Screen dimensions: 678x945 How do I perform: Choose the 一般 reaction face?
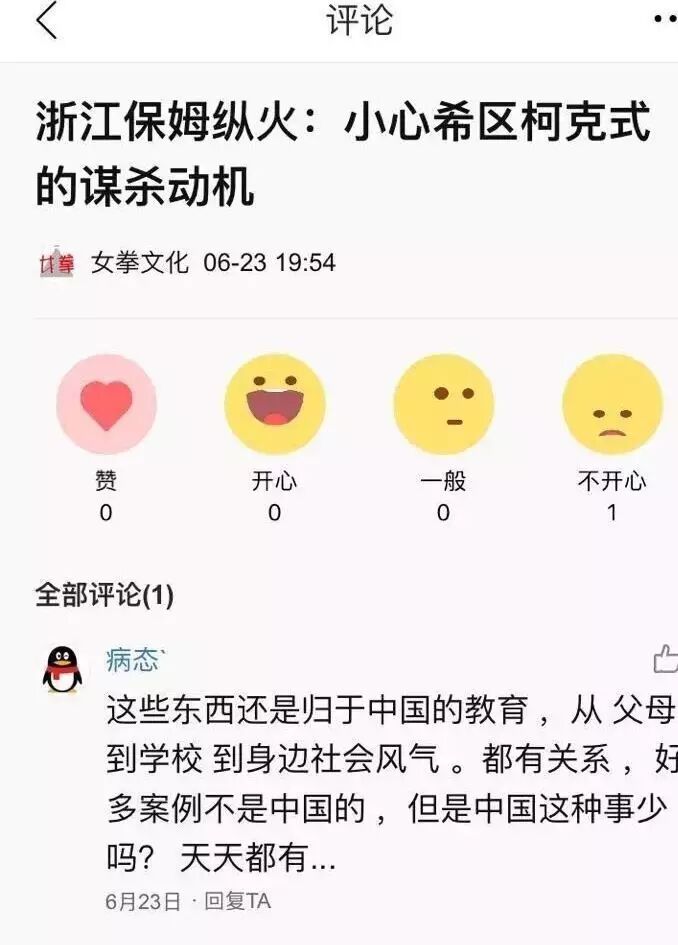(x=443, y=404)
